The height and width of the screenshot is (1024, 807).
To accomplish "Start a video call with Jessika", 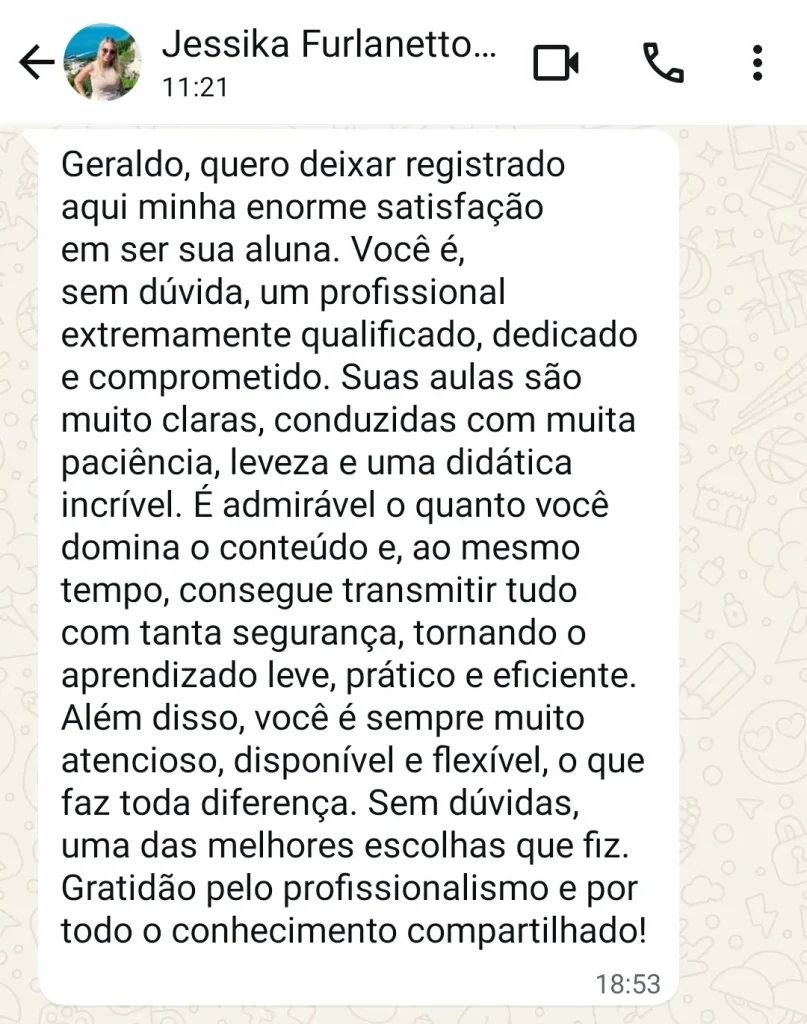I will (556, 63).
